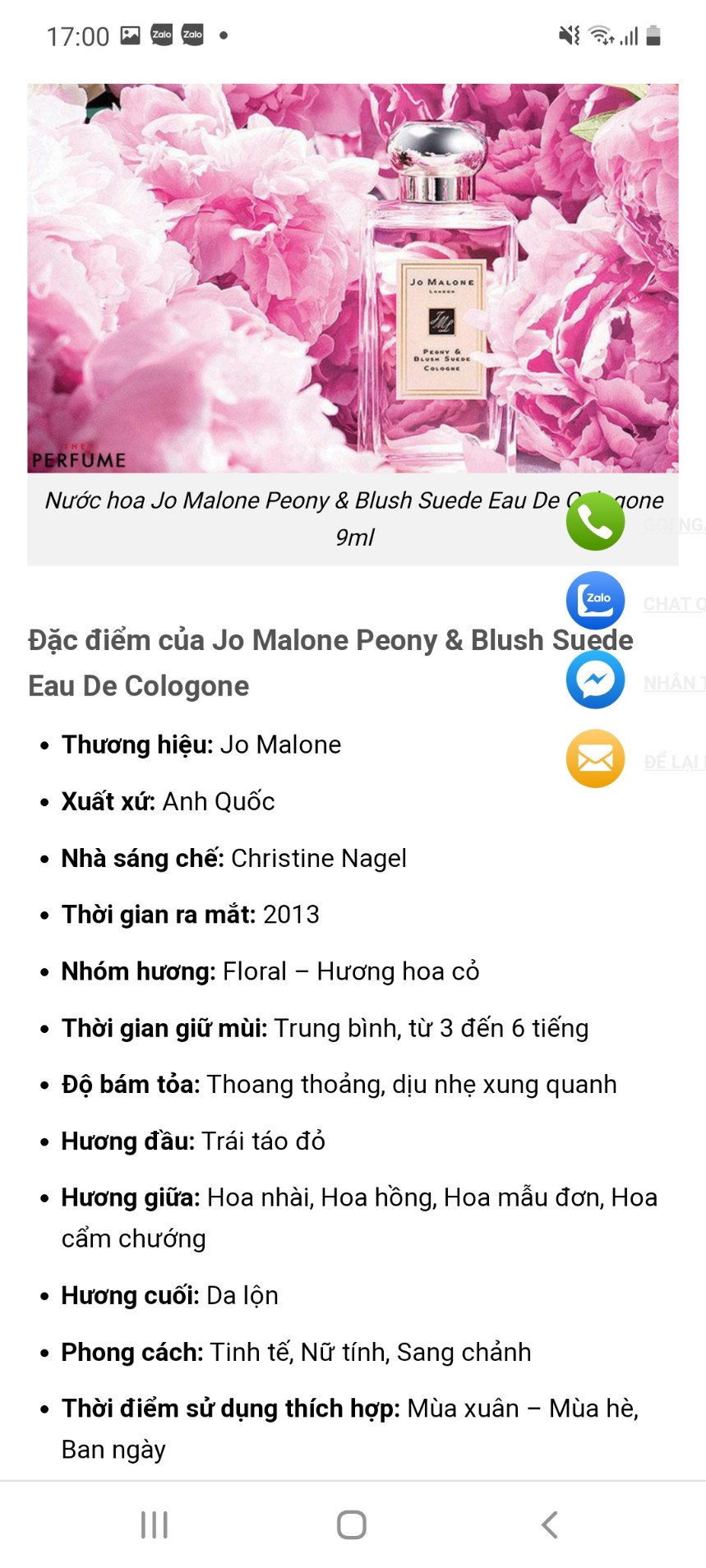
Task: Open recent apps from navigation bar
Action: tap(154, 1524)
